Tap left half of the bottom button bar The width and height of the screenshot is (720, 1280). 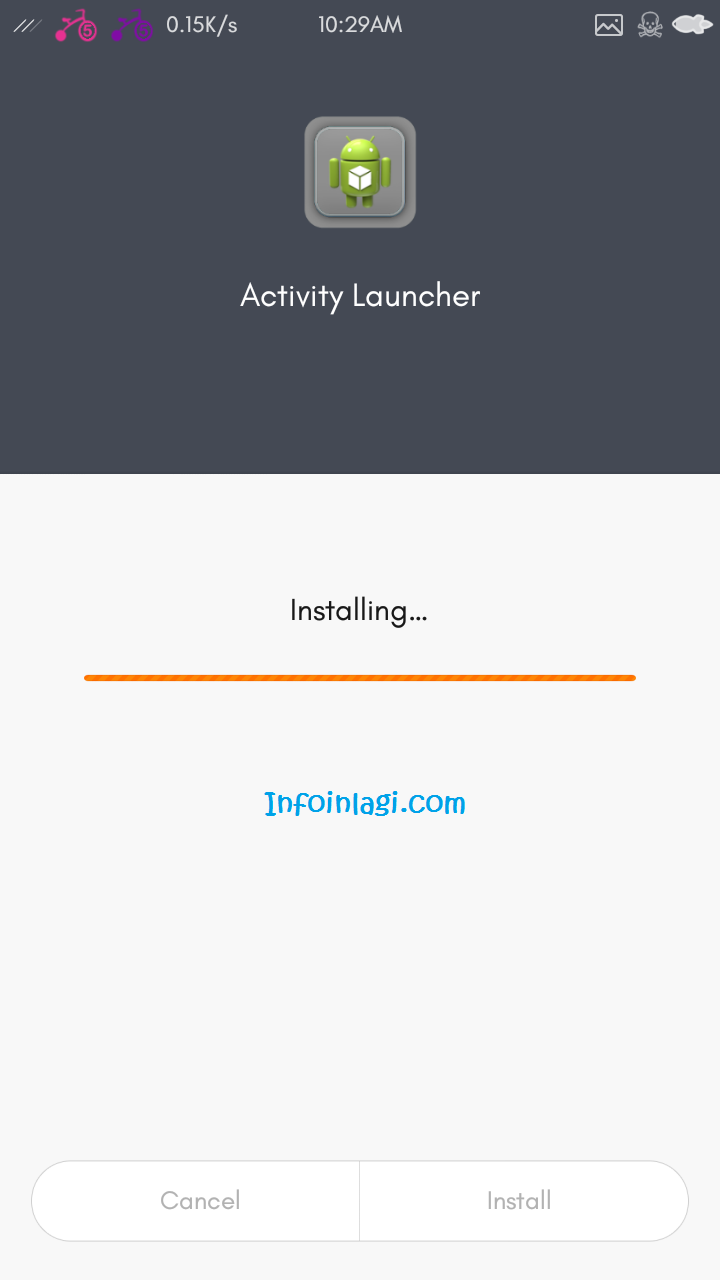click(200, 1201)
